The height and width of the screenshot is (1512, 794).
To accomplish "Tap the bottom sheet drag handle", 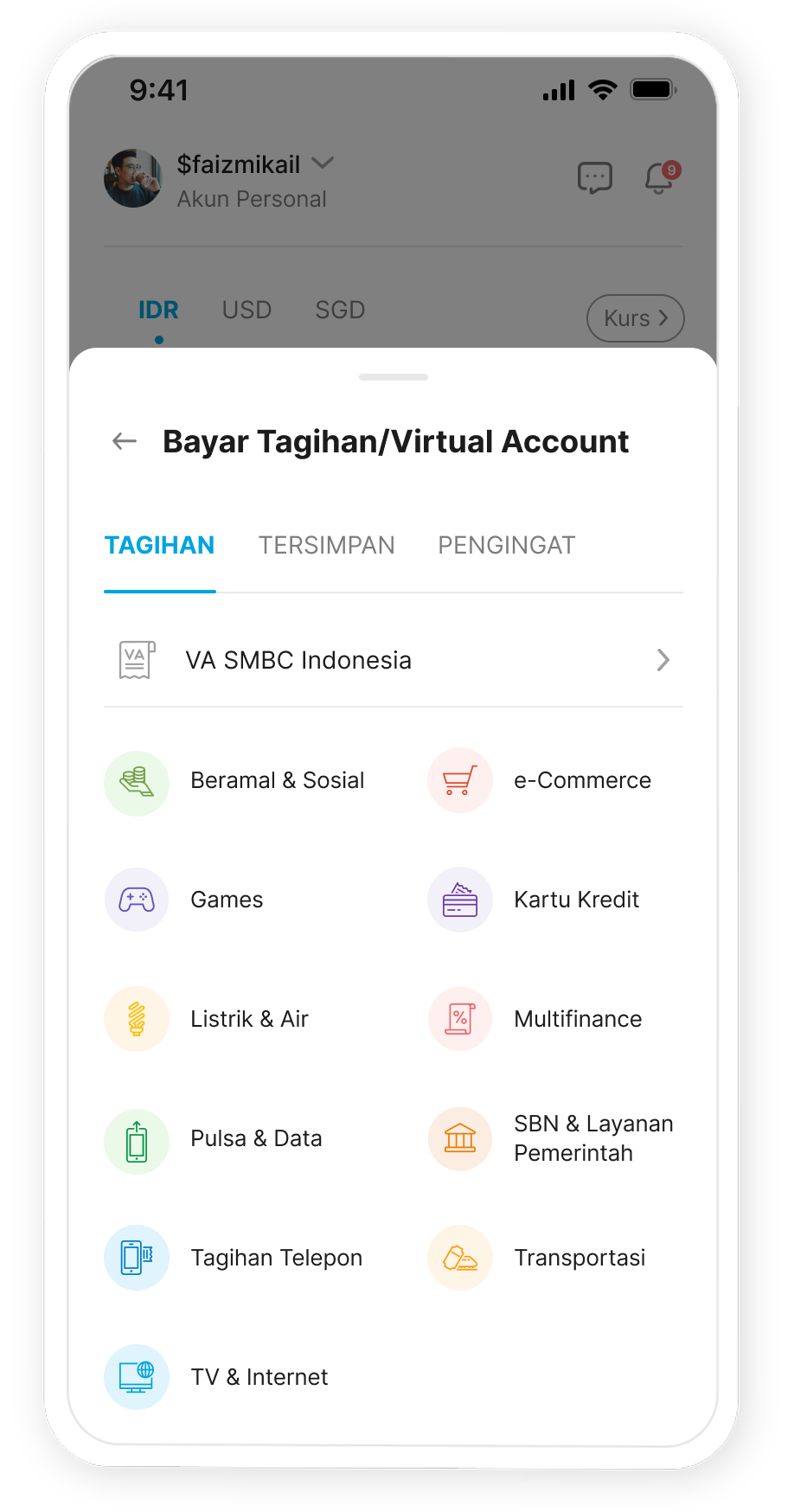I will tap(393, 377).
